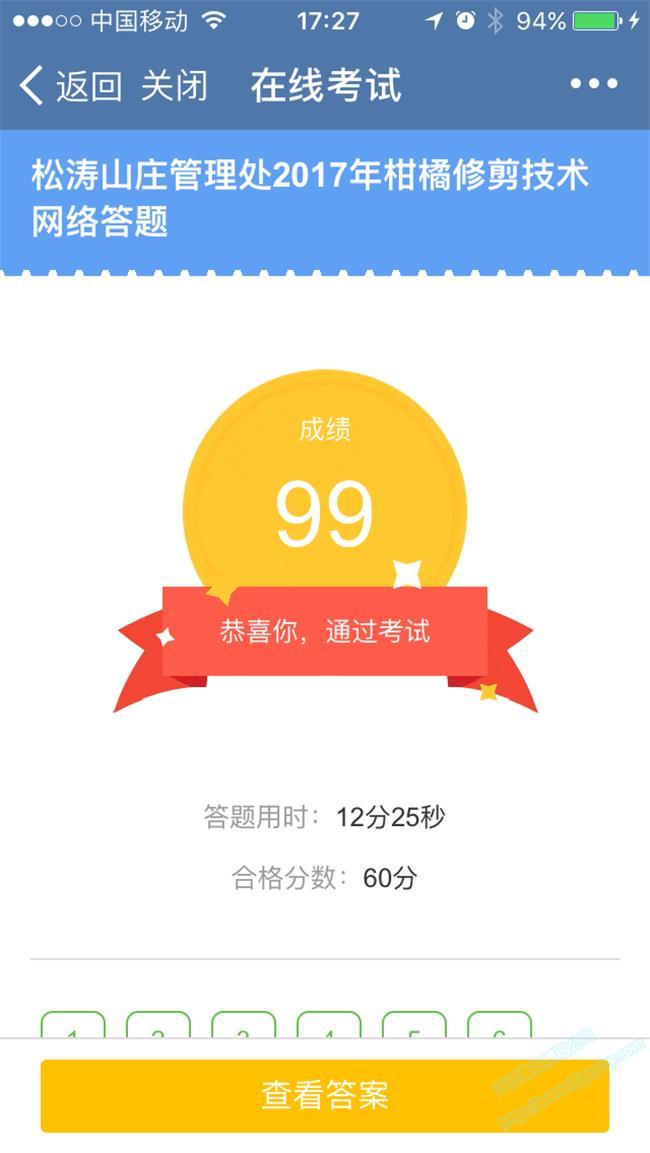Tap the 查看答案 button
The height and width of the screenshot is (1153, 650).
pyautogui.click(x=325, y=1095)
